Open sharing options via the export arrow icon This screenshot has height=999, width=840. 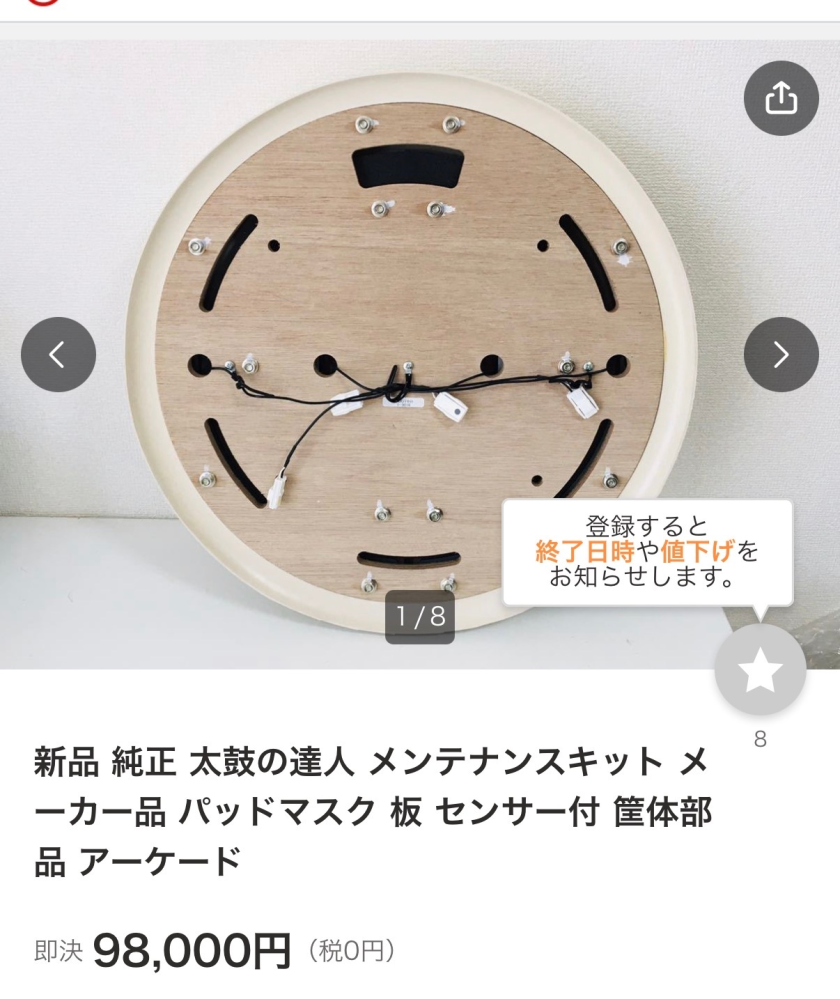coord(781,98)
